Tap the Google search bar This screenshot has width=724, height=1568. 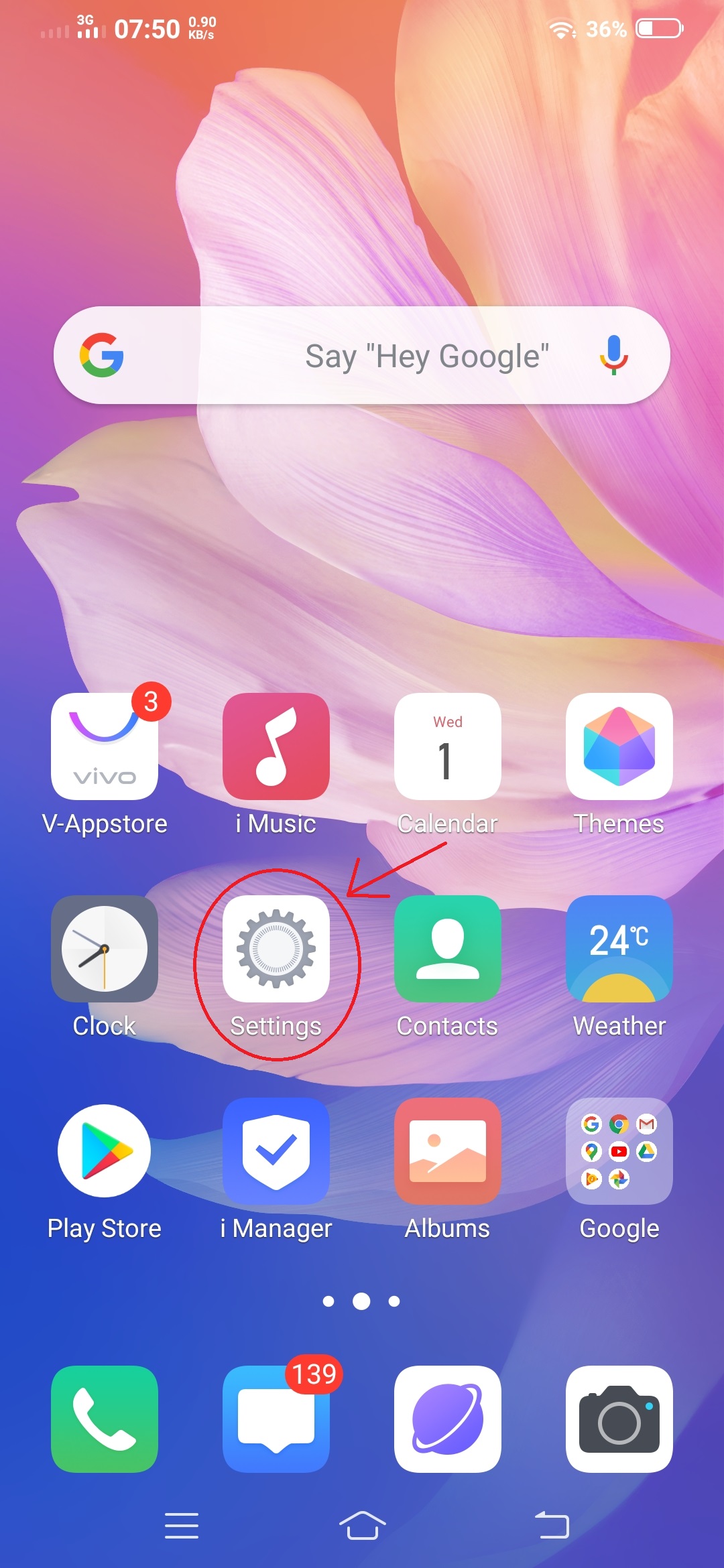point(362,355)
